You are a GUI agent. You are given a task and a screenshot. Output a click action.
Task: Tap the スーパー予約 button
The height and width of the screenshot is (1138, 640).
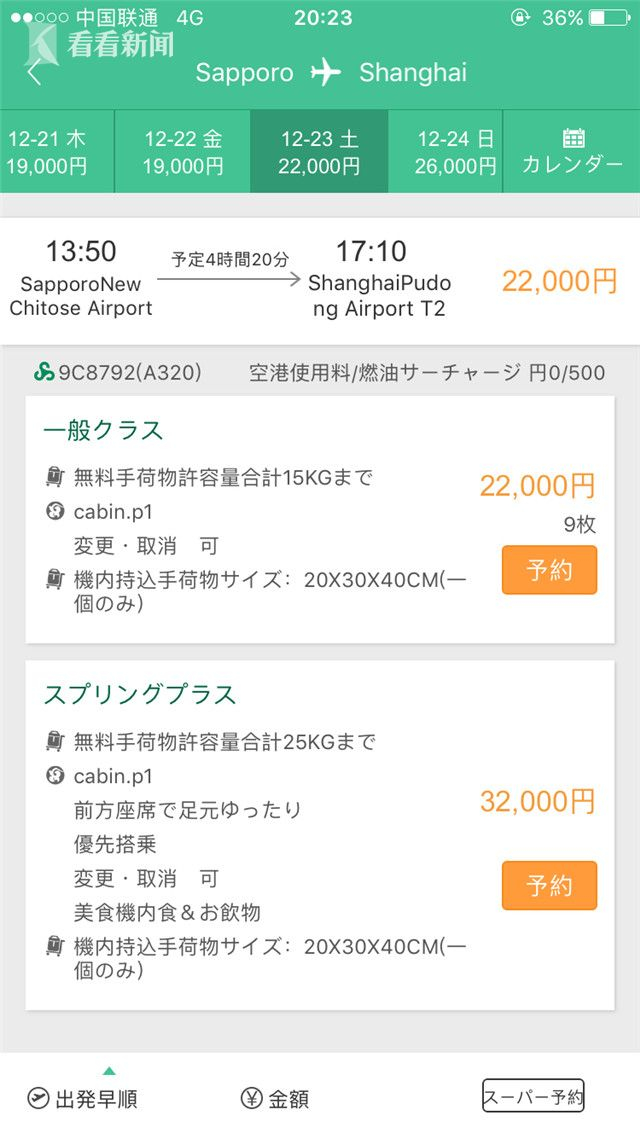tap(533, 1096)
